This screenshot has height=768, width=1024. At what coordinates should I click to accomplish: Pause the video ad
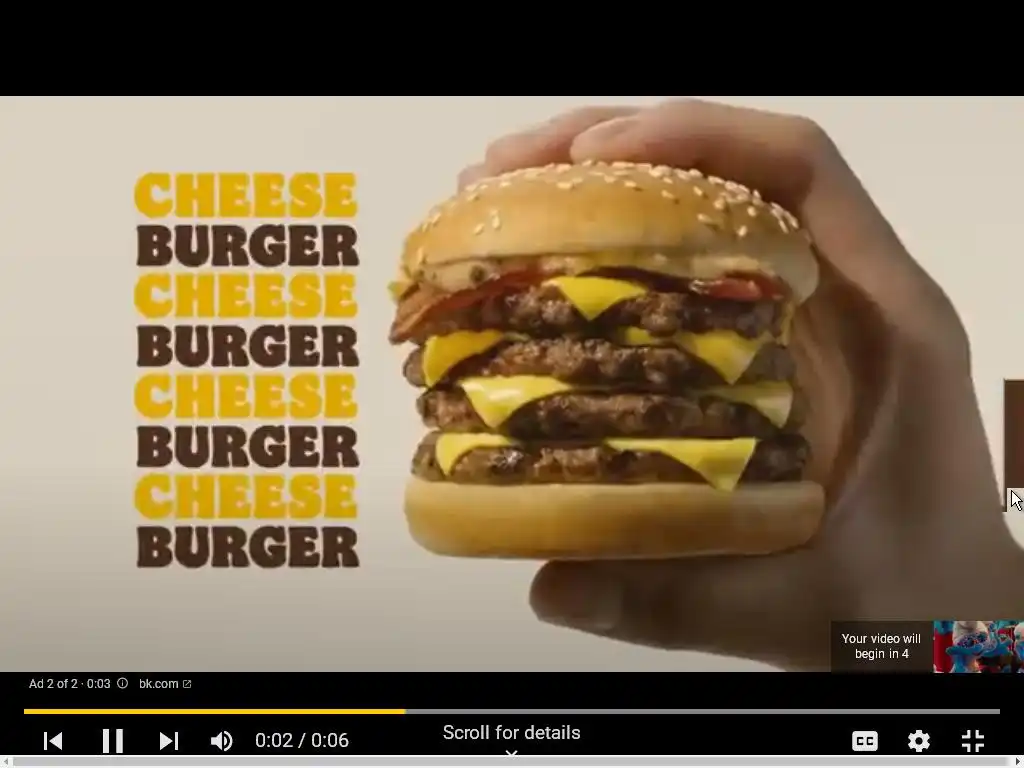(112, 741)
